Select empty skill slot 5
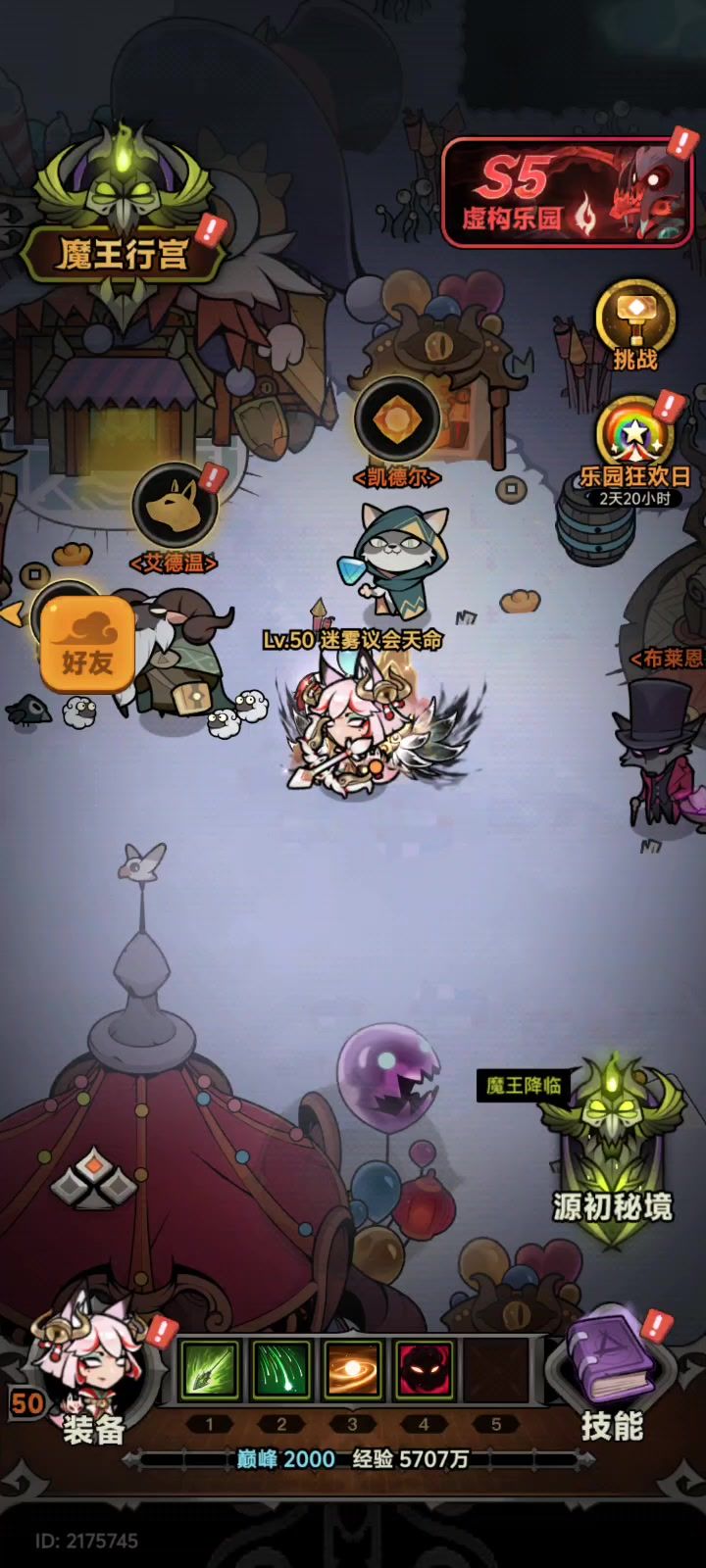 (496, 1369)
